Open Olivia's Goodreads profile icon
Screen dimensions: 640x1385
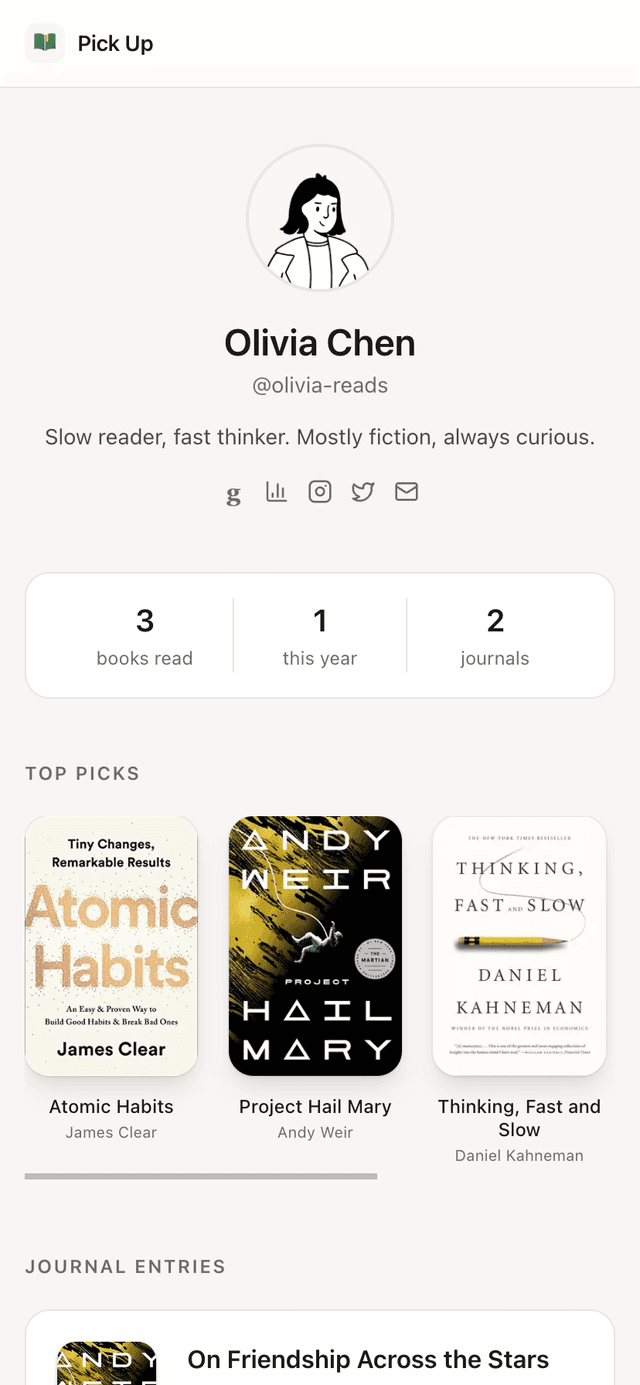pyautogui.click(x=233, y=494)
